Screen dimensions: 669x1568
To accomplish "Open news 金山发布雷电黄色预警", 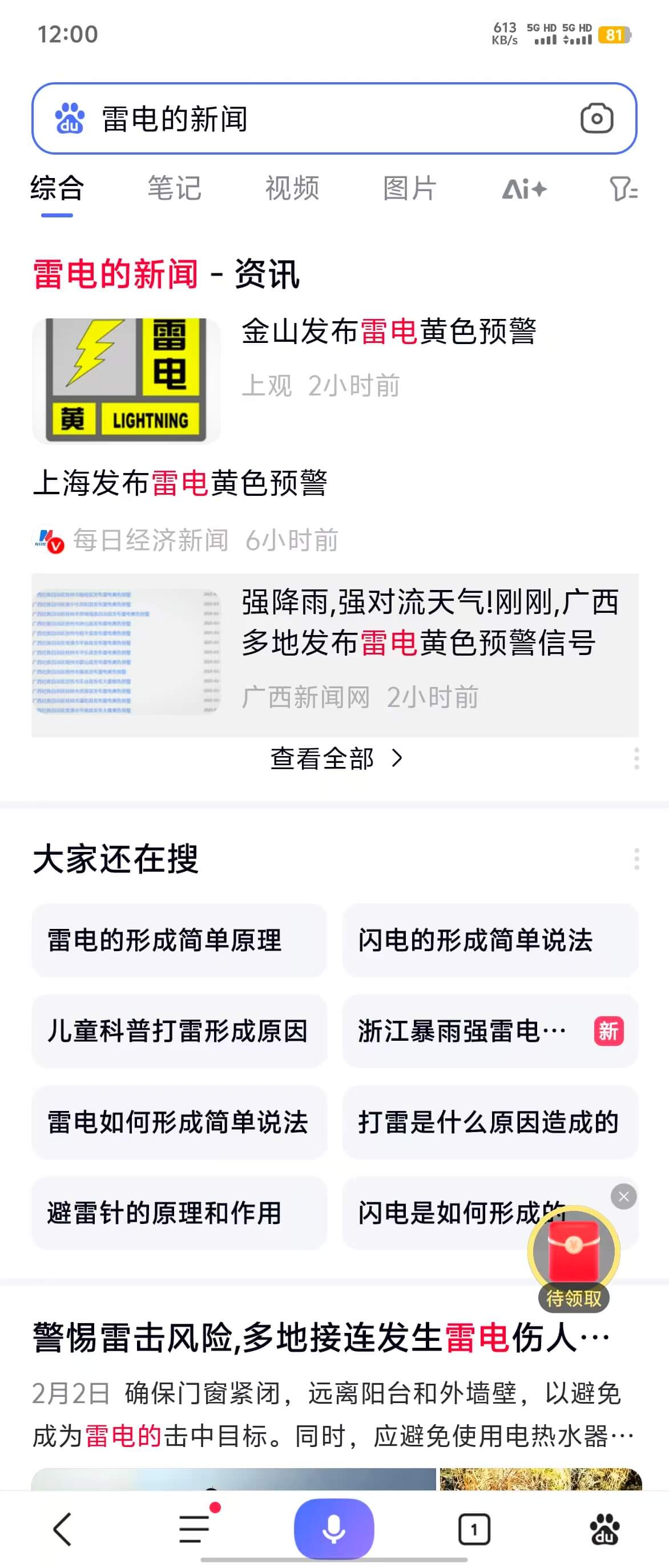I will click(388, 332).
